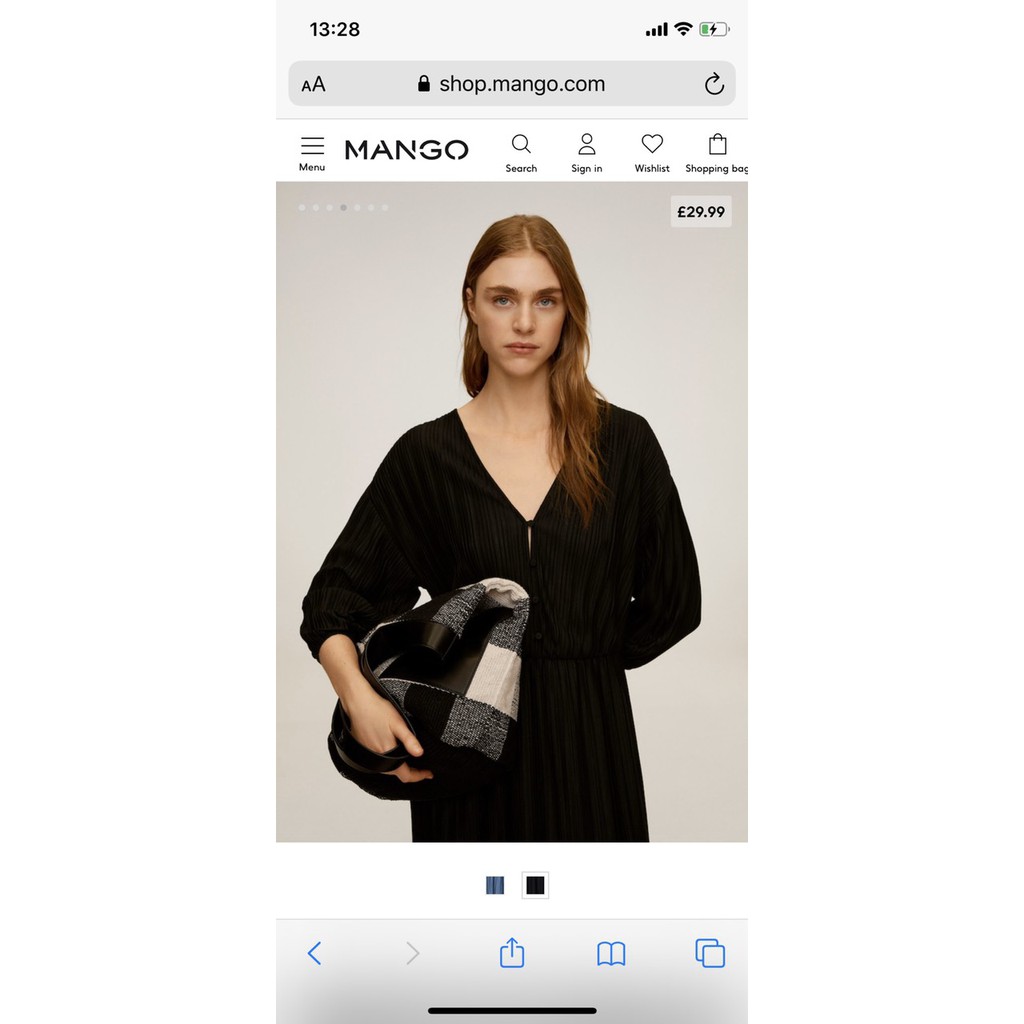Share this page via the share sheet

pyautogui.click(x=512, y=953)
